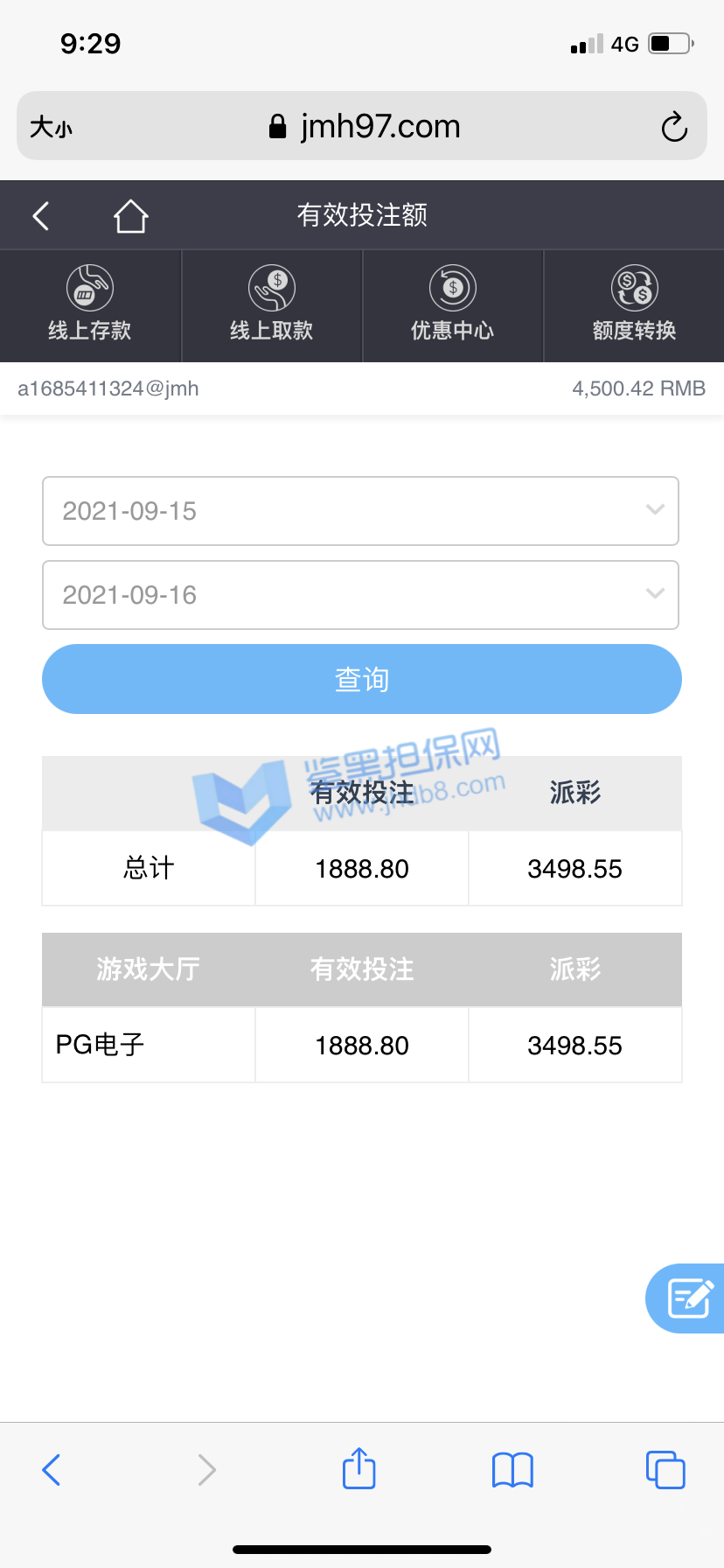This screenshot has height=1568, width=724.
Task: Show Safari open tabs
Action: 665,1469
